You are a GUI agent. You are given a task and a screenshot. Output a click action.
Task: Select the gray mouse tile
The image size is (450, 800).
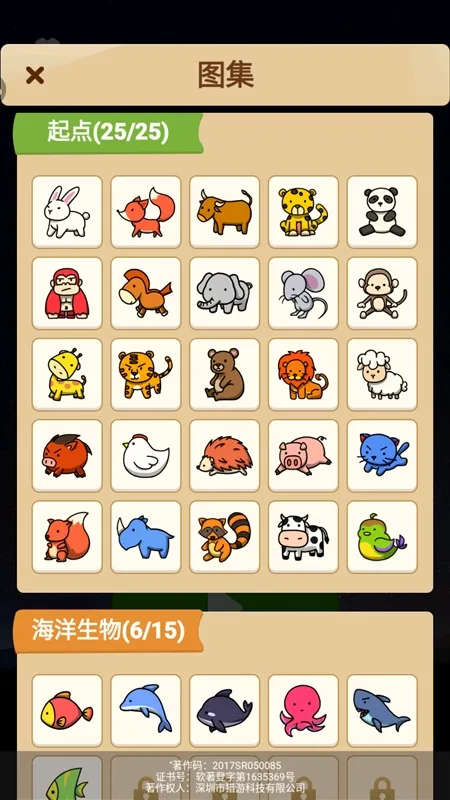[x=304, y=293]
